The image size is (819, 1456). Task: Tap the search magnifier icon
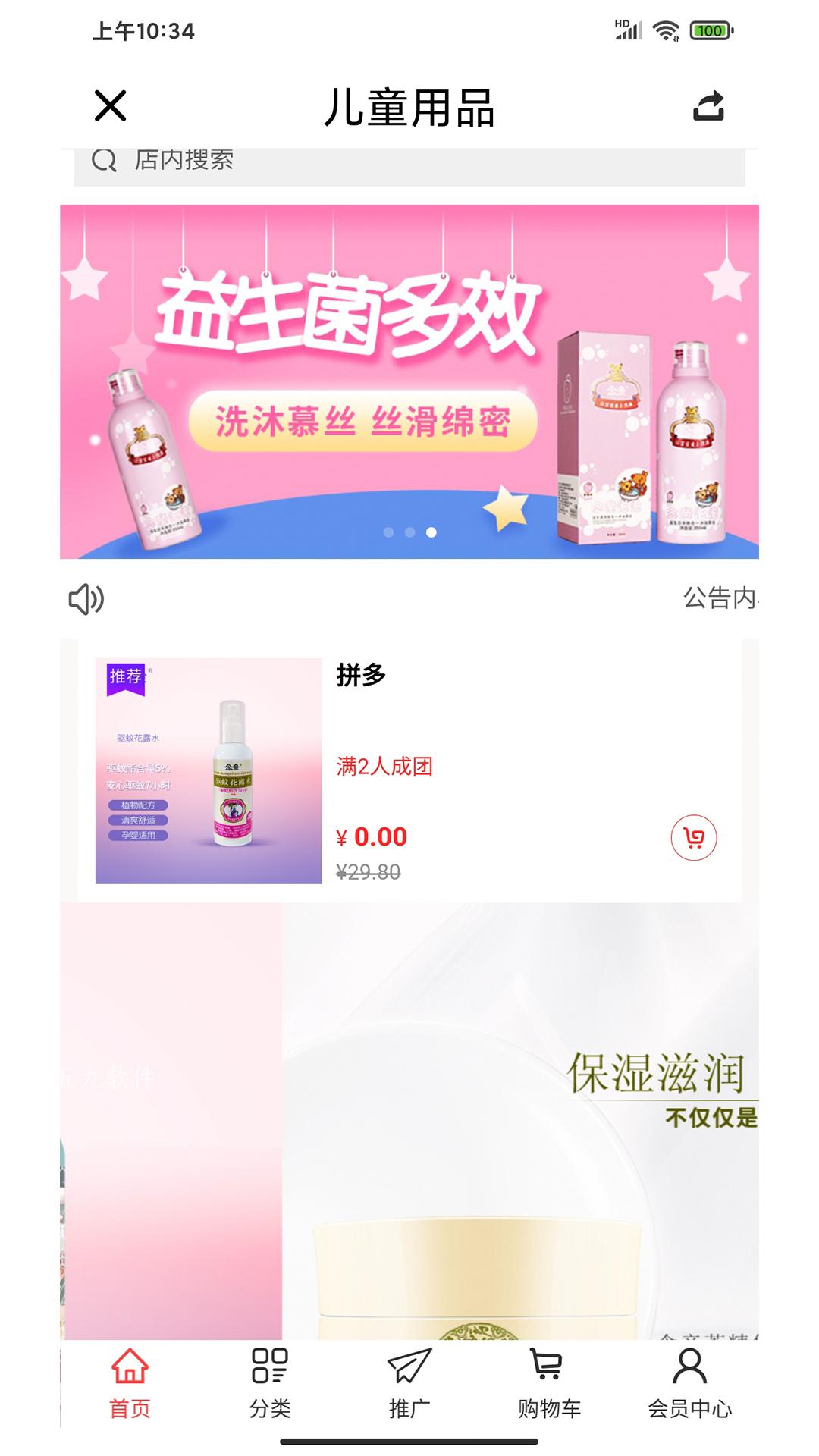coord(104,161)
